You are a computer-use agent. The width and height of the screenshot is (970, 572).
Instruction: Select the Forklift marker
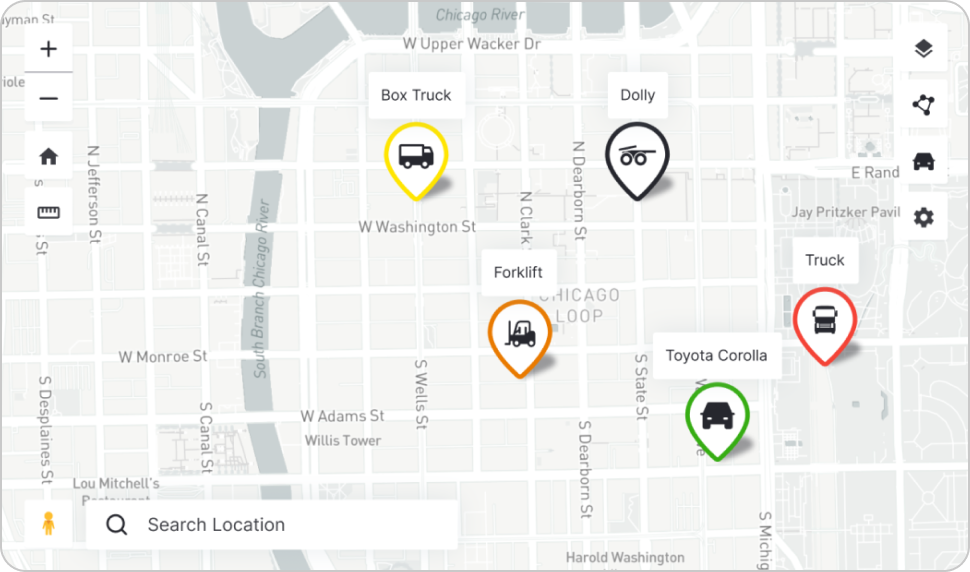pyautogui.click(x=520, y=334)
